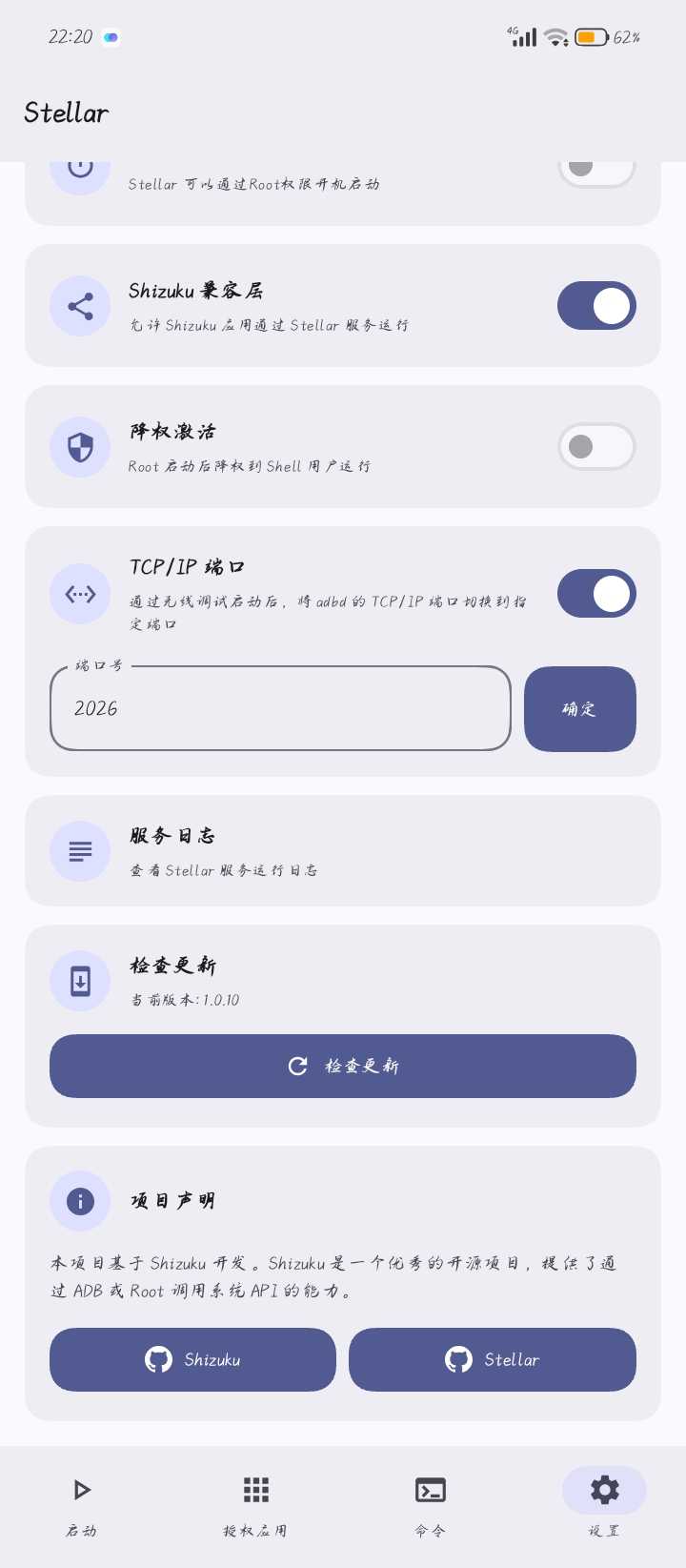Enable the 降权激活 switch

(596, 446)
